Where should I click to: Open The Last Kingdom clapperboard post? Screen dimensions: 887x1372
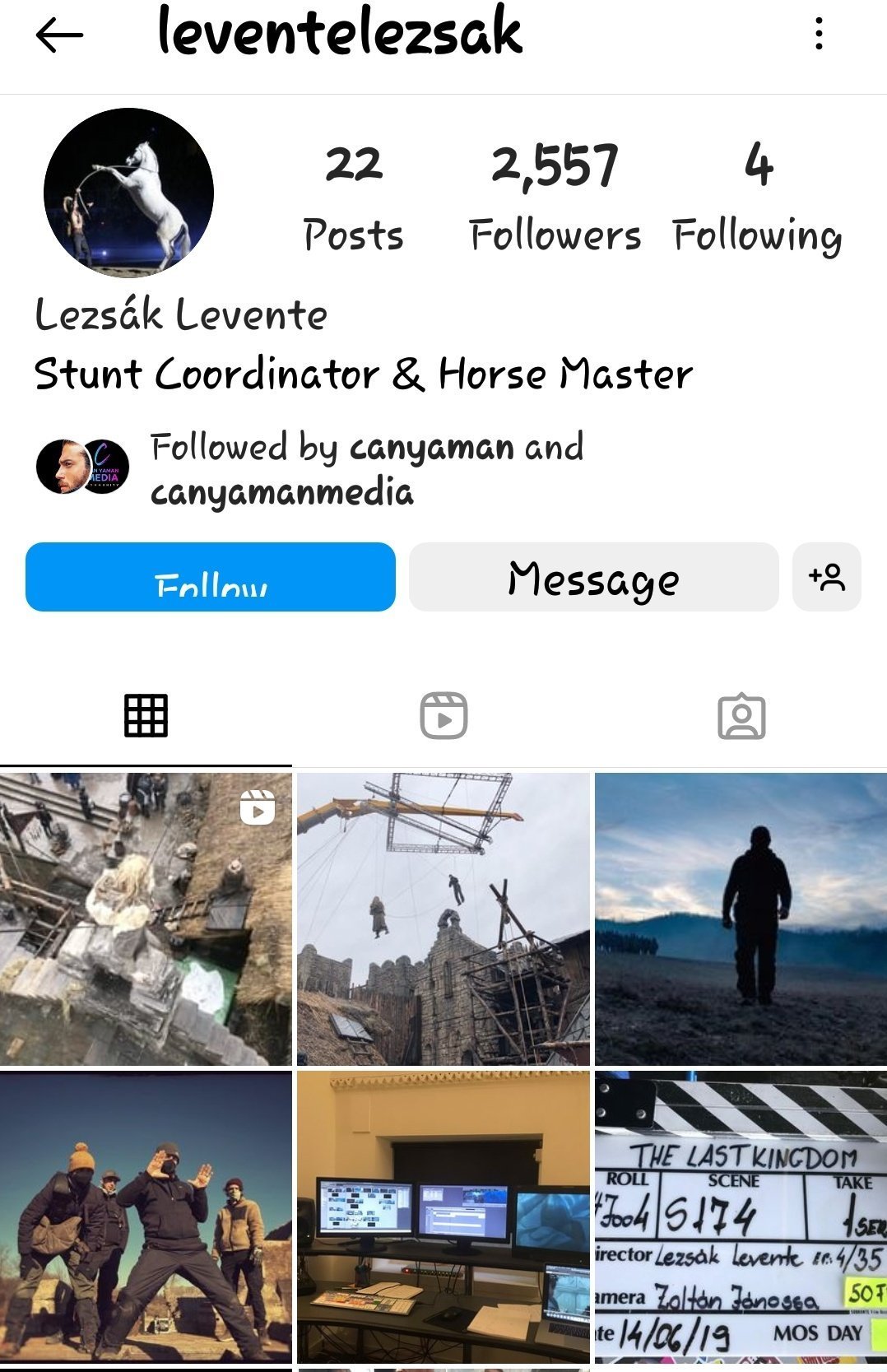click(x=741, y=1216)
